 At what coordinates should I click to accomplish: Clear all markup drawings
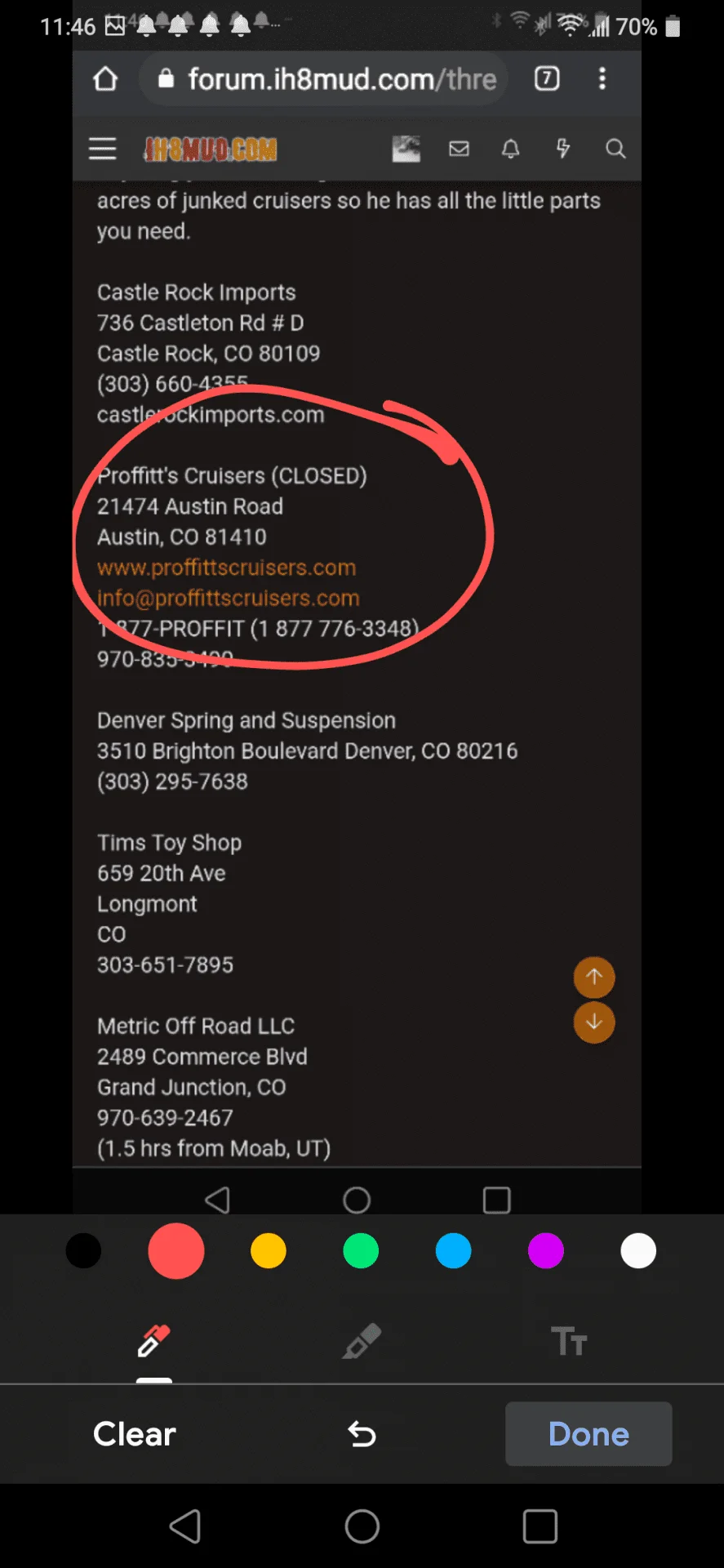135,1434
